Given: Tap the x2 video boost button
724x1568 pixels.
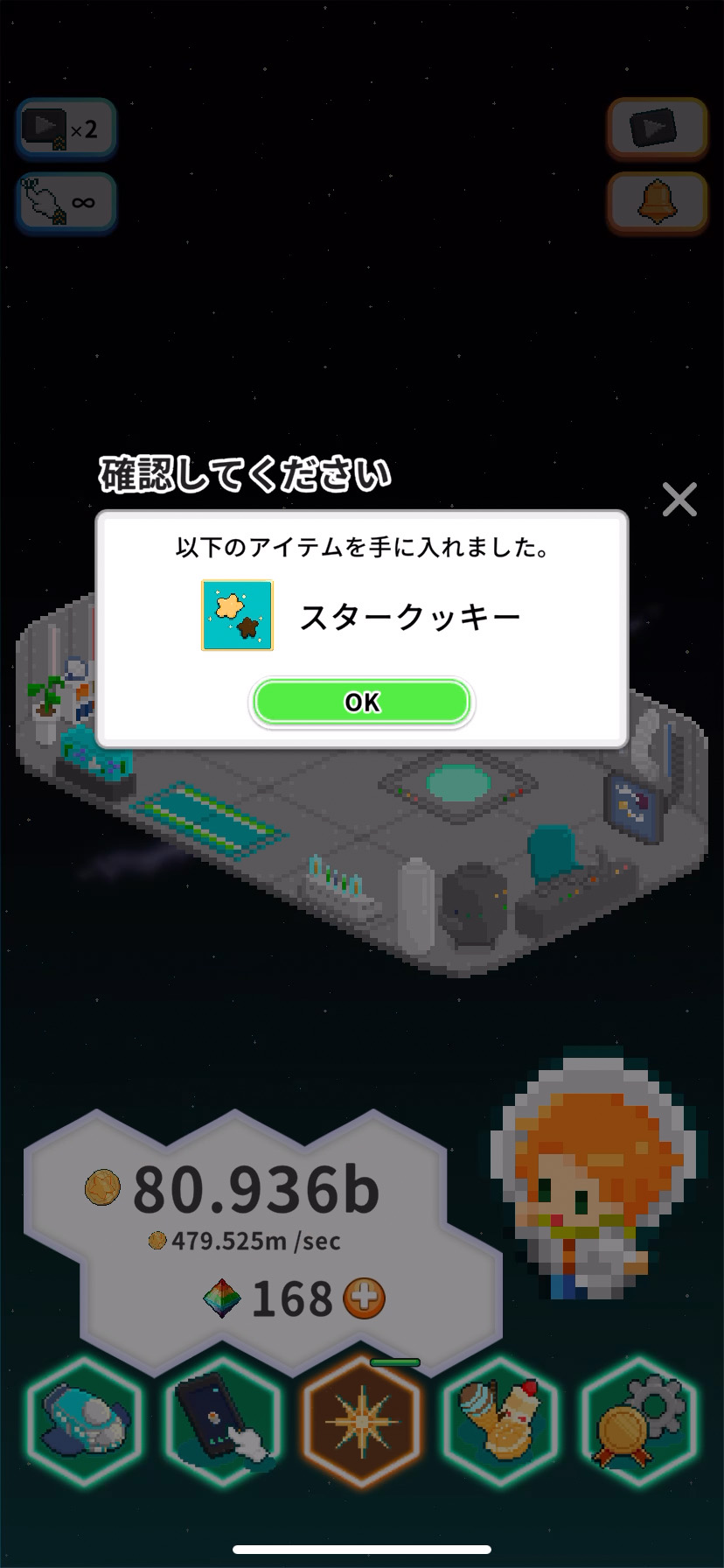Looking at the screenshot, I should [x=66, y=129].
